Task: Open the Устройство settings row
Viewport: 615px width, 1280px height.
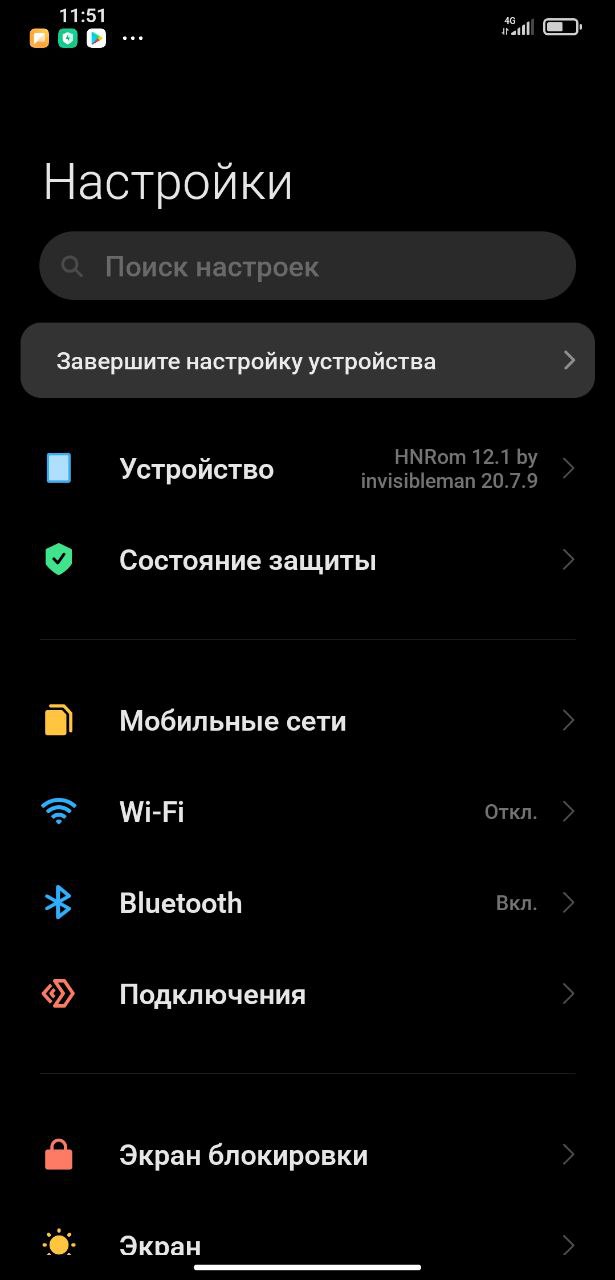Action: tap(307, 469)
